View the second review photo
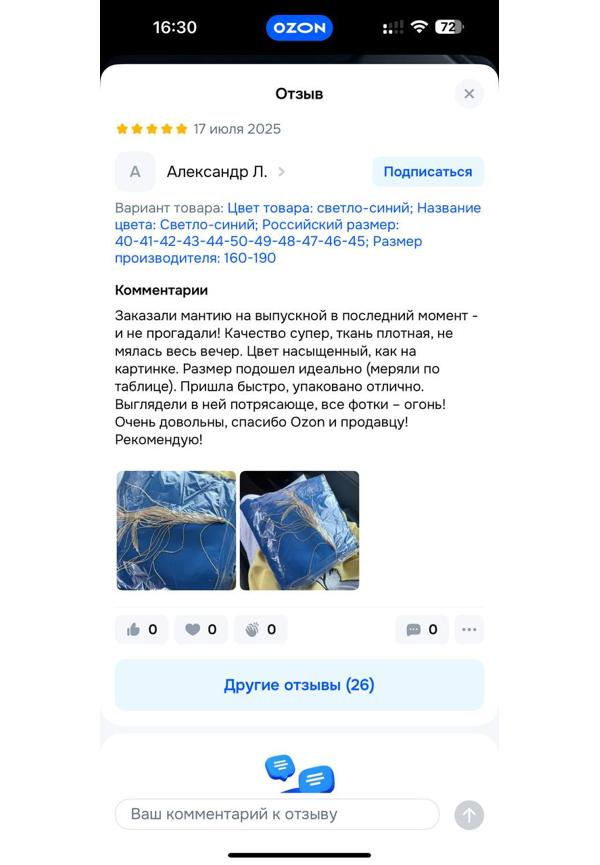Image resolution: width=600 pixels, height=865 pixels. tap(299, 530)
